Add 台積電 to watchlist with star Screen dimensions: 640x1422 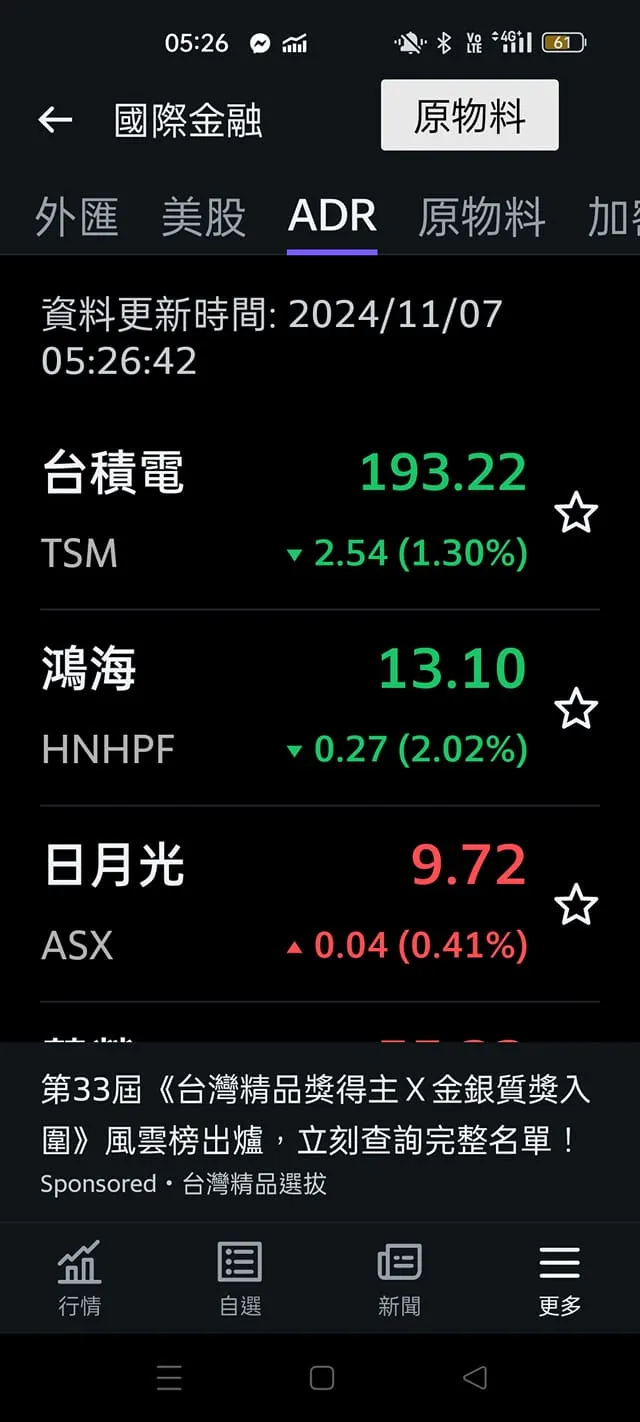(x=575, y=514)
